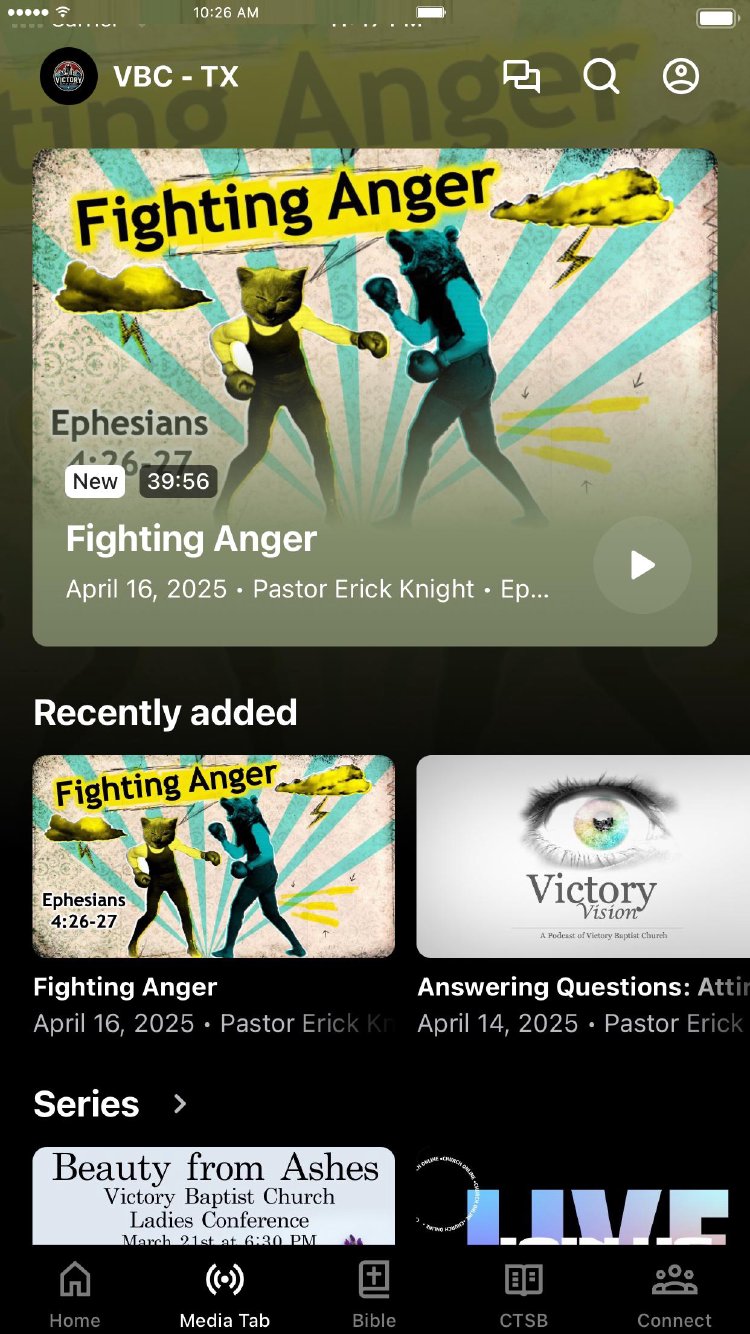Go to the Home tab
This screenshot has width=750, height=1334.
click(x=75, y=1294)
